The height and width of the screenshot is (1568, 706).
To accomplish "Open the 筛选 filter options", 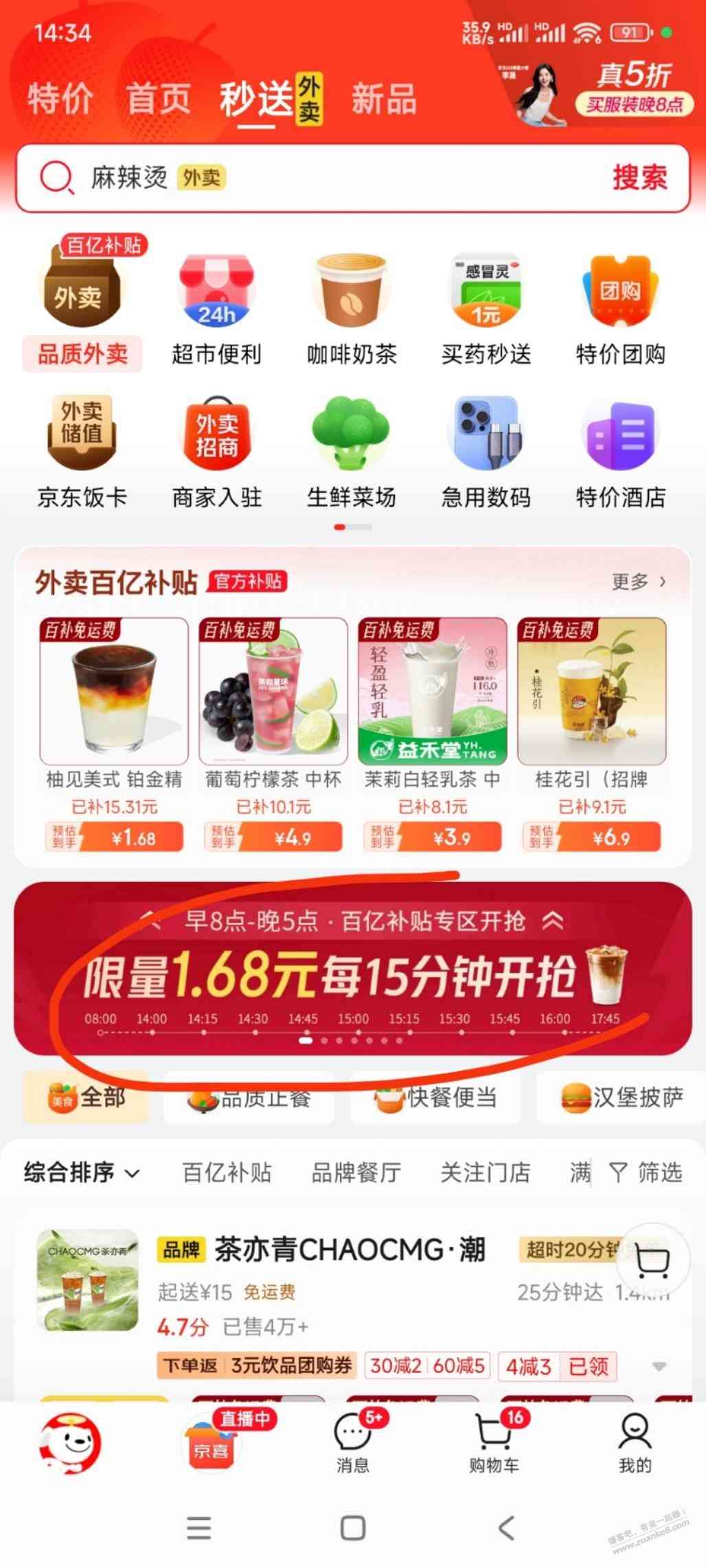I will (646, 1173).
